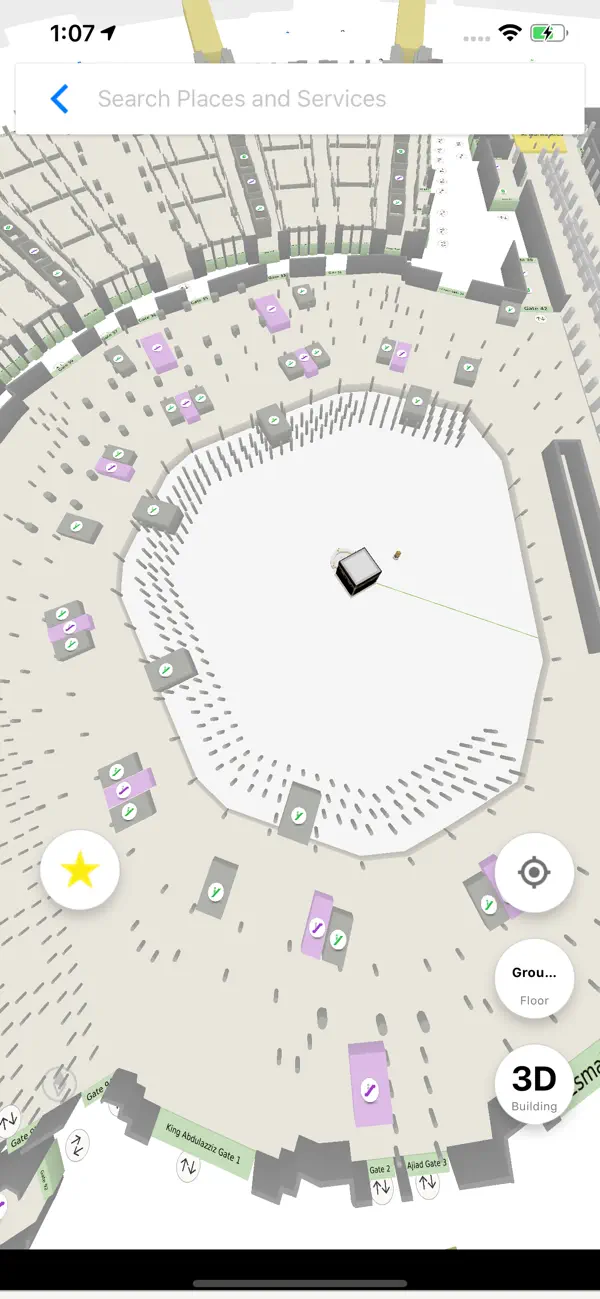
Task: Tap the Search Places and Services field
Action: pos(300,99)
